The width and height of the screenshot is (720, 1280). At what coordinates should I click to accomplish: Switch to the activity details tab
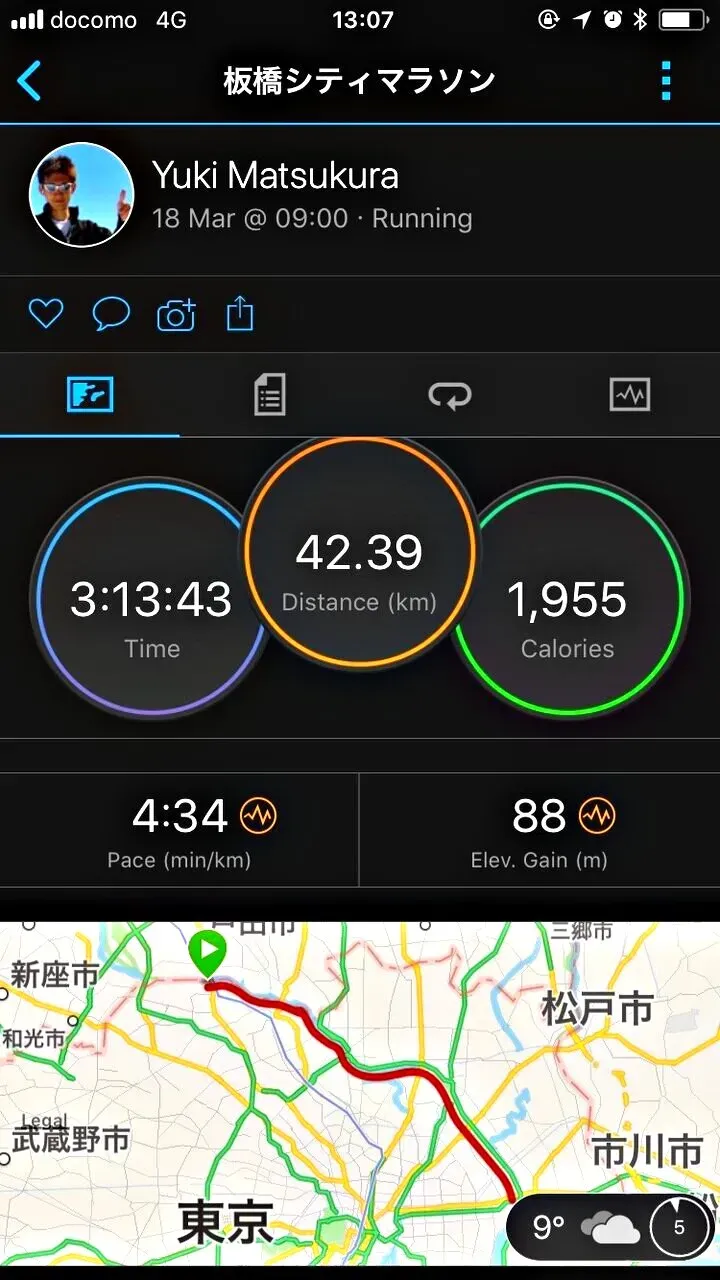(x=269, y=395)
